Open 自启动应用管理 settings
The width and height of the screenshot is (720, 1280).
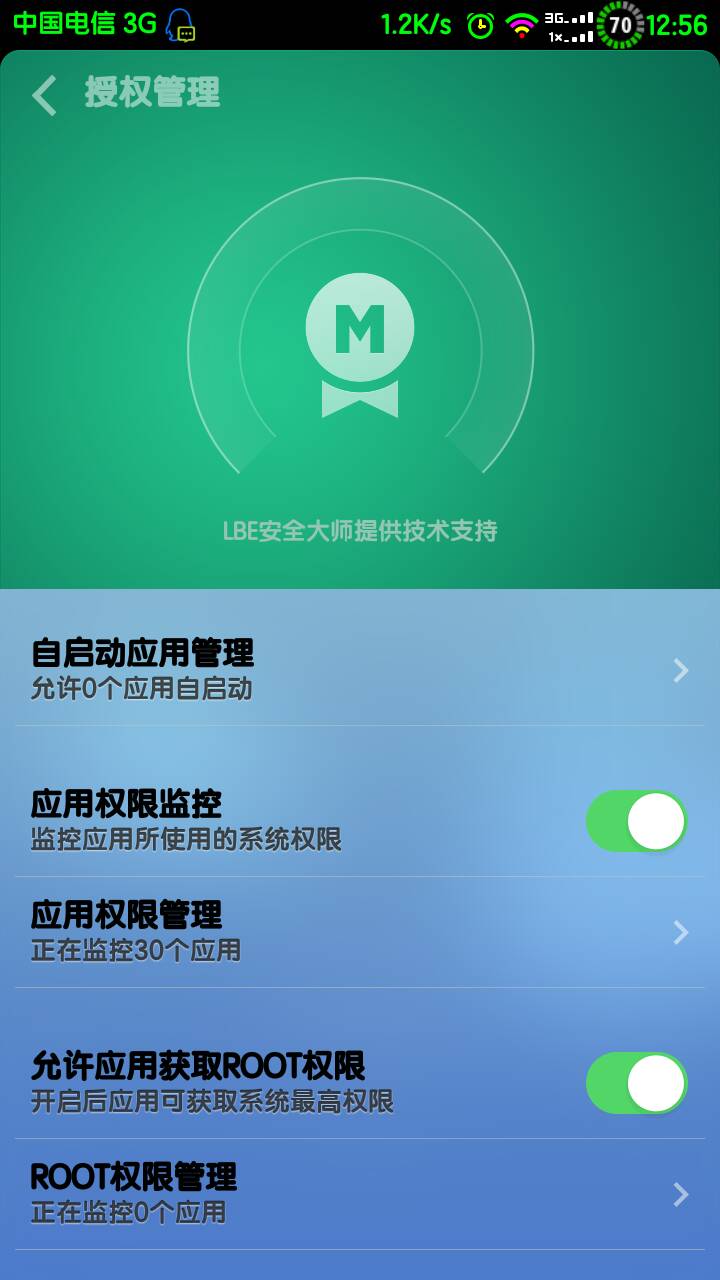point(360,670)
